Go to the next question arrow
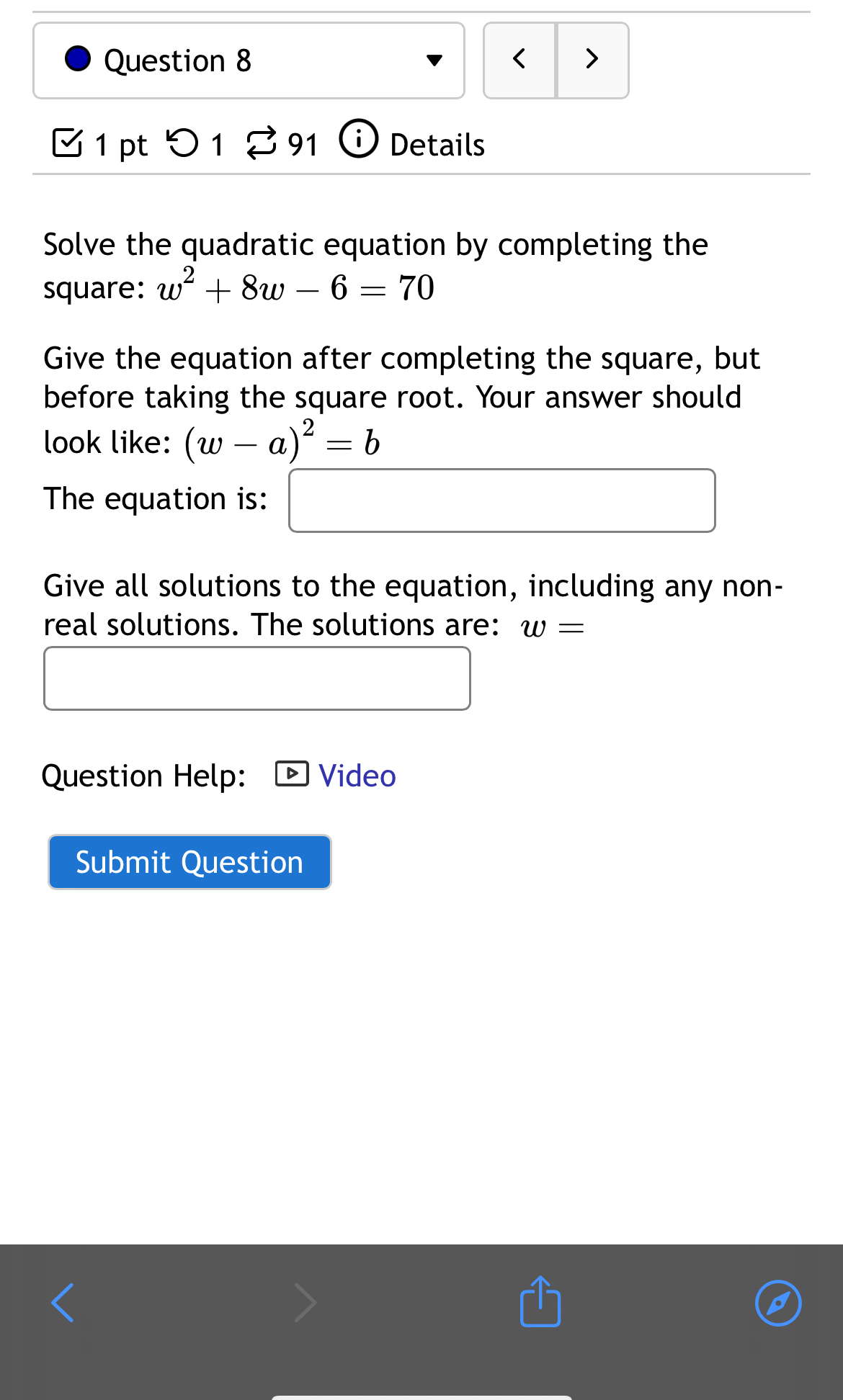The width and height of the screenshot is (843, 1400). tap(593, 60)
